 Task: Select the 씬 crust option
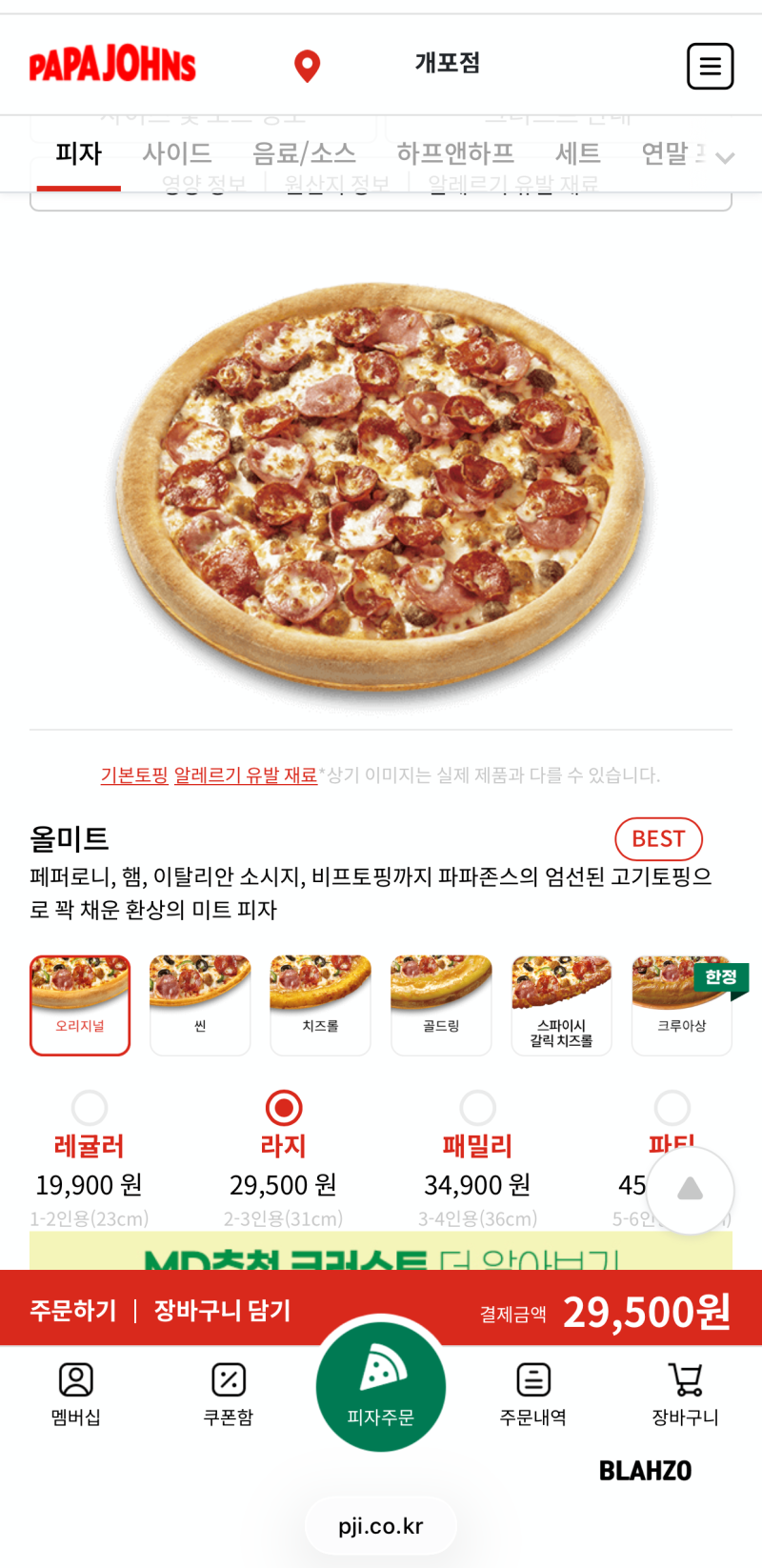200,1005
